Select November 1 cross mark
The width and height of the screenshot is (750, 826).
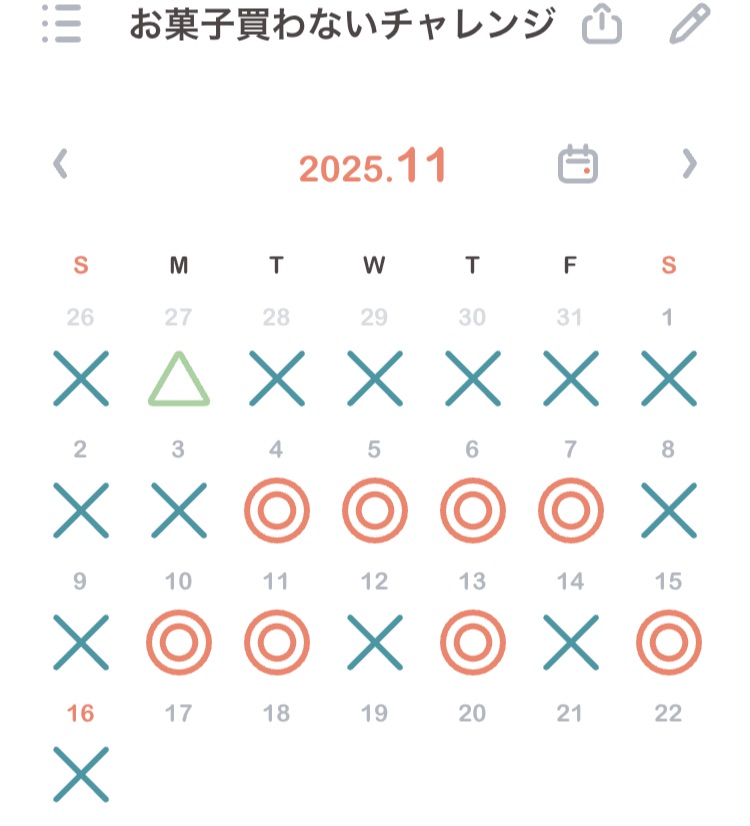[668, 380]
